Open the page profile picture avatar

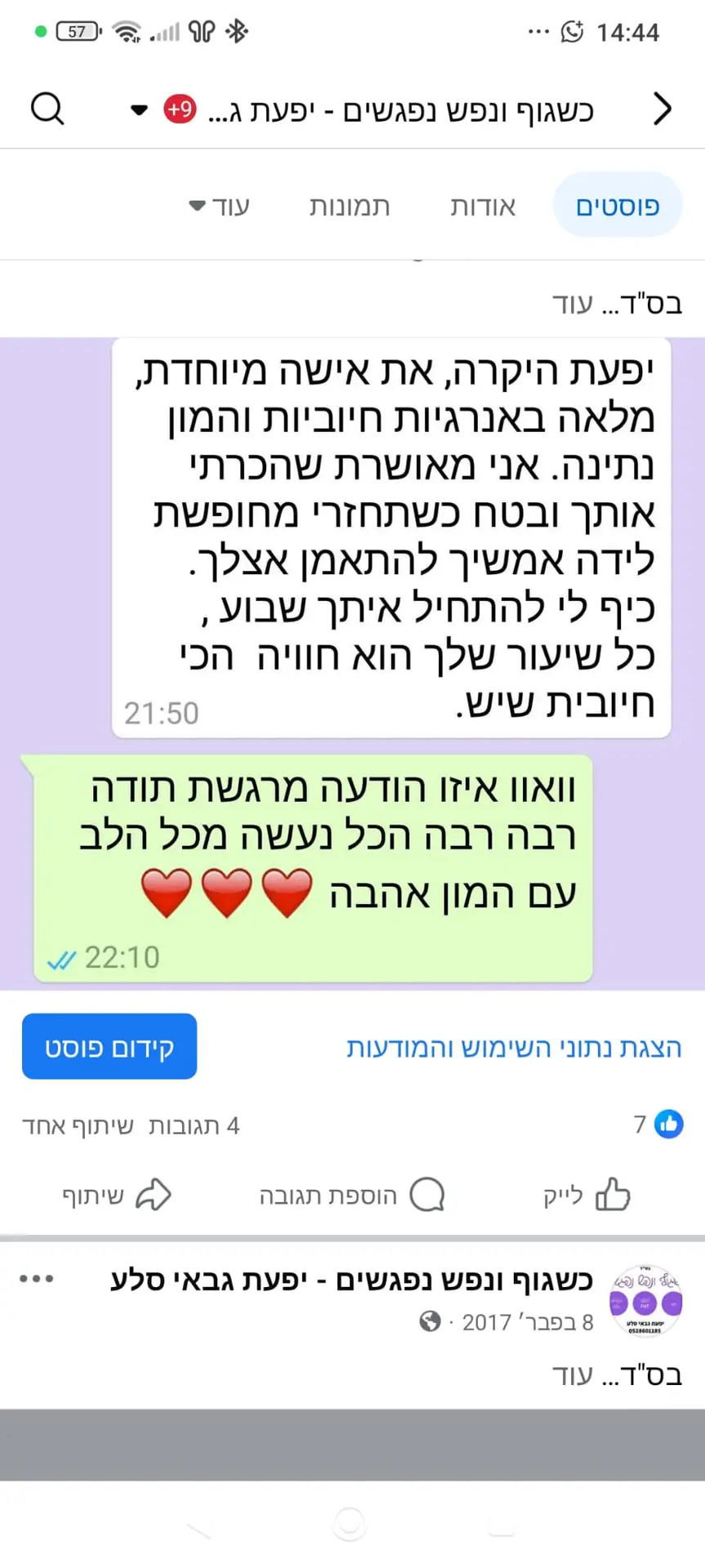click(645, 1301)
